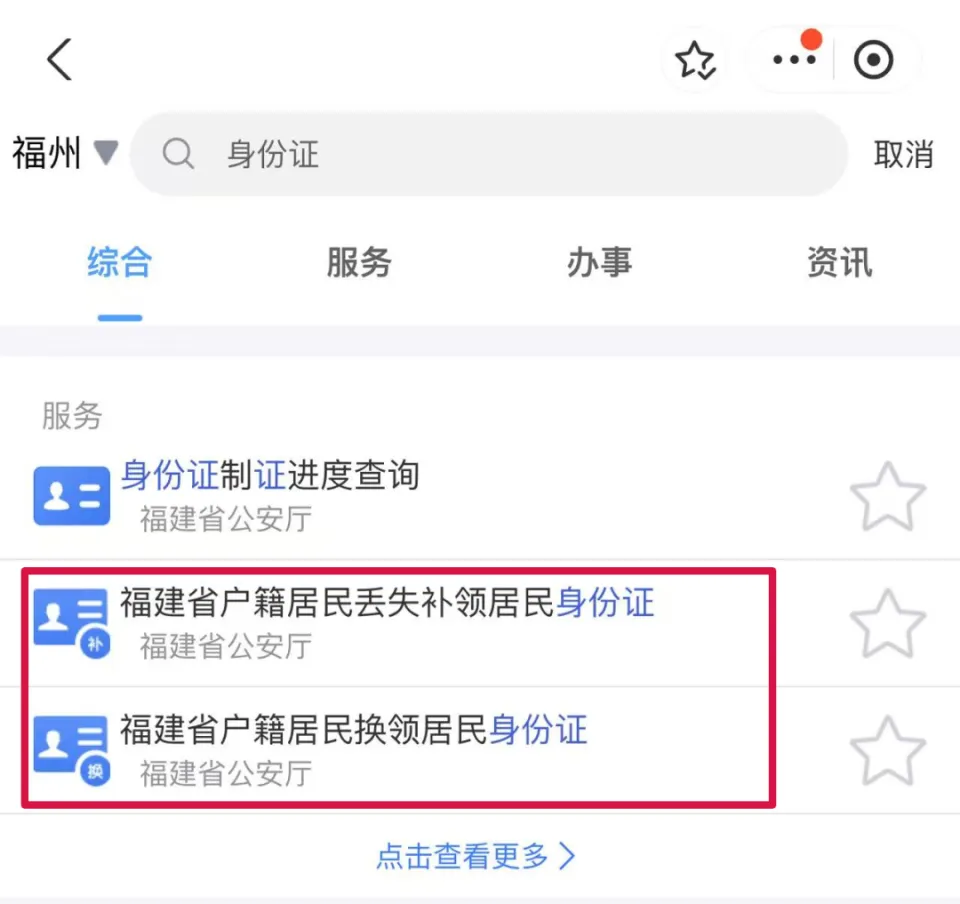Open 身份证制证进度查询 service
The width and height of the screenshot is (960, 904).
[270, 476]
